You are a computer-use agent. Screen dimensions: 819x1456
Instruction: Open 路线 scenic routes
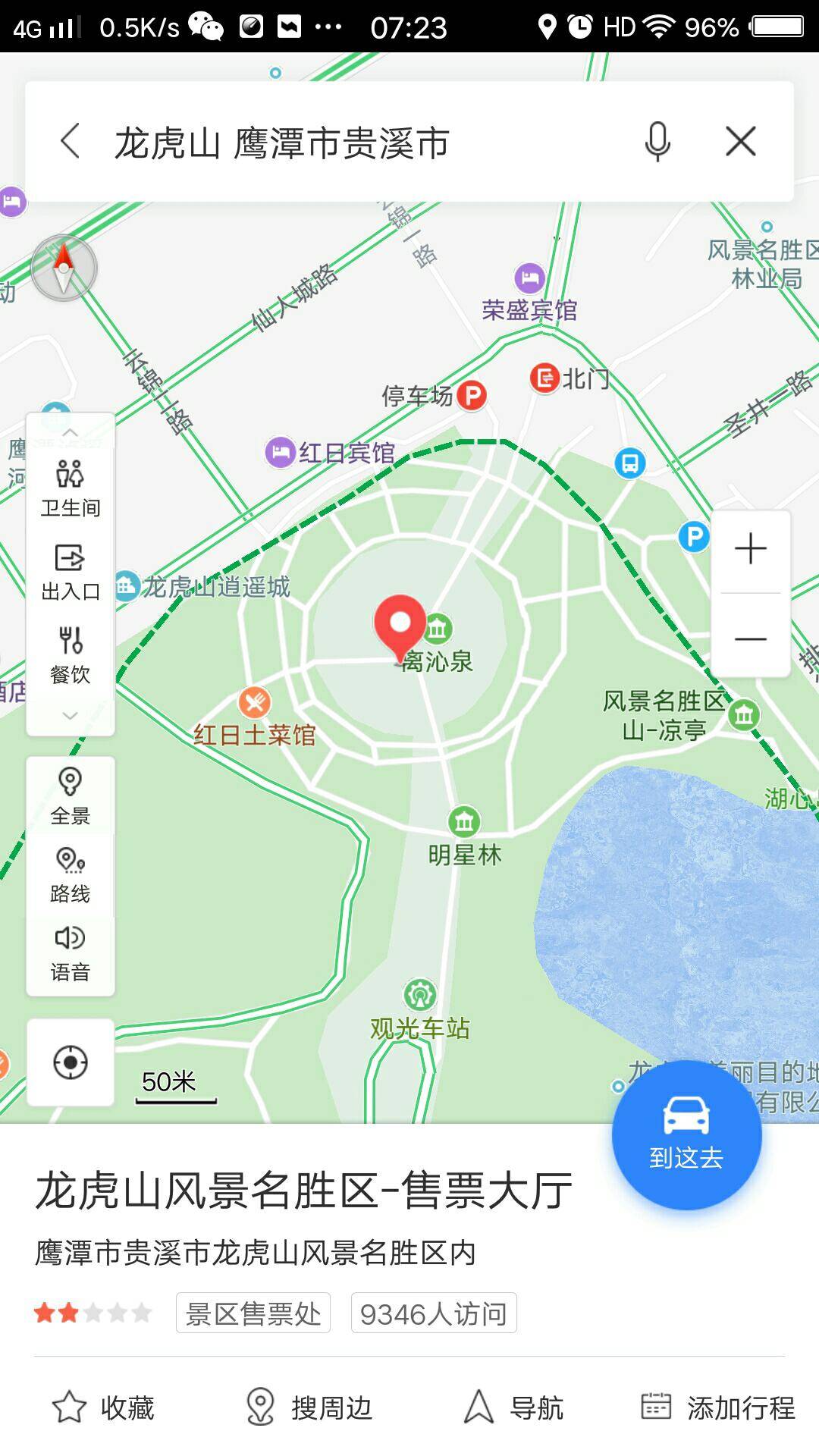[x=71, y=875]
